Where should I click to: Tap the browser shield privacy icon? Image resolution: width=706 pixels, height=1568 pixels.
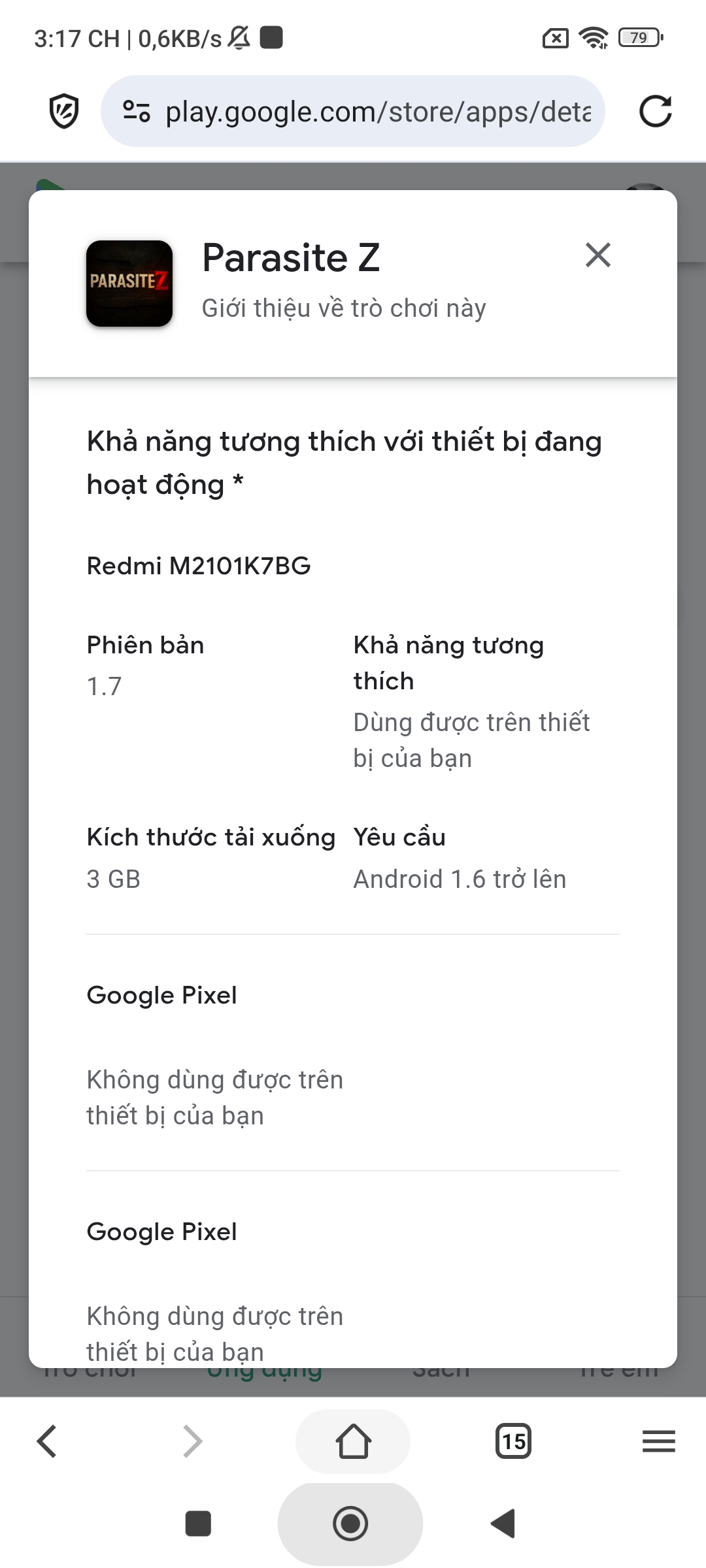61,110
